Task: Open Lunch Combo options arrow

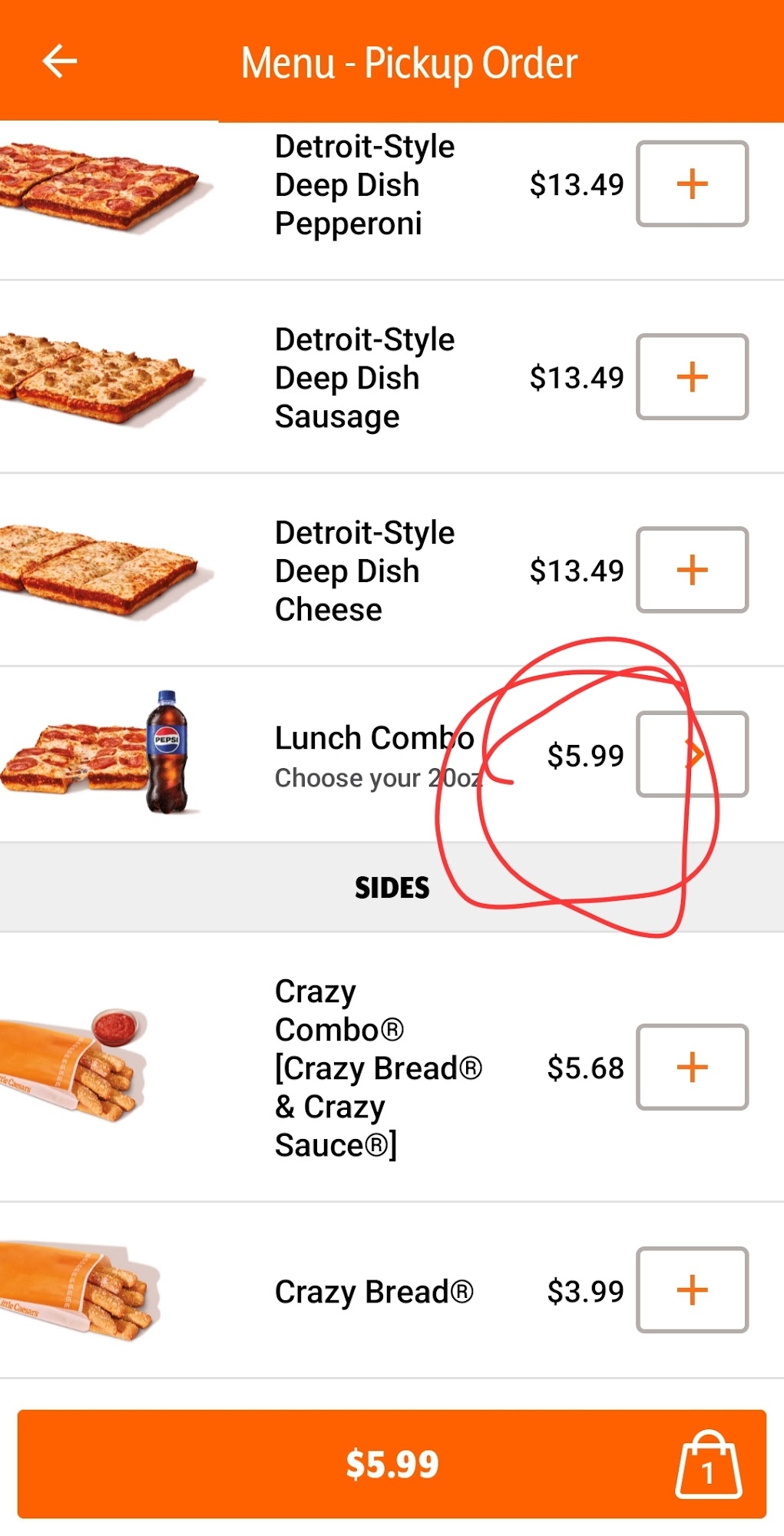Action: pyautogui.click(x=693, y=754)
